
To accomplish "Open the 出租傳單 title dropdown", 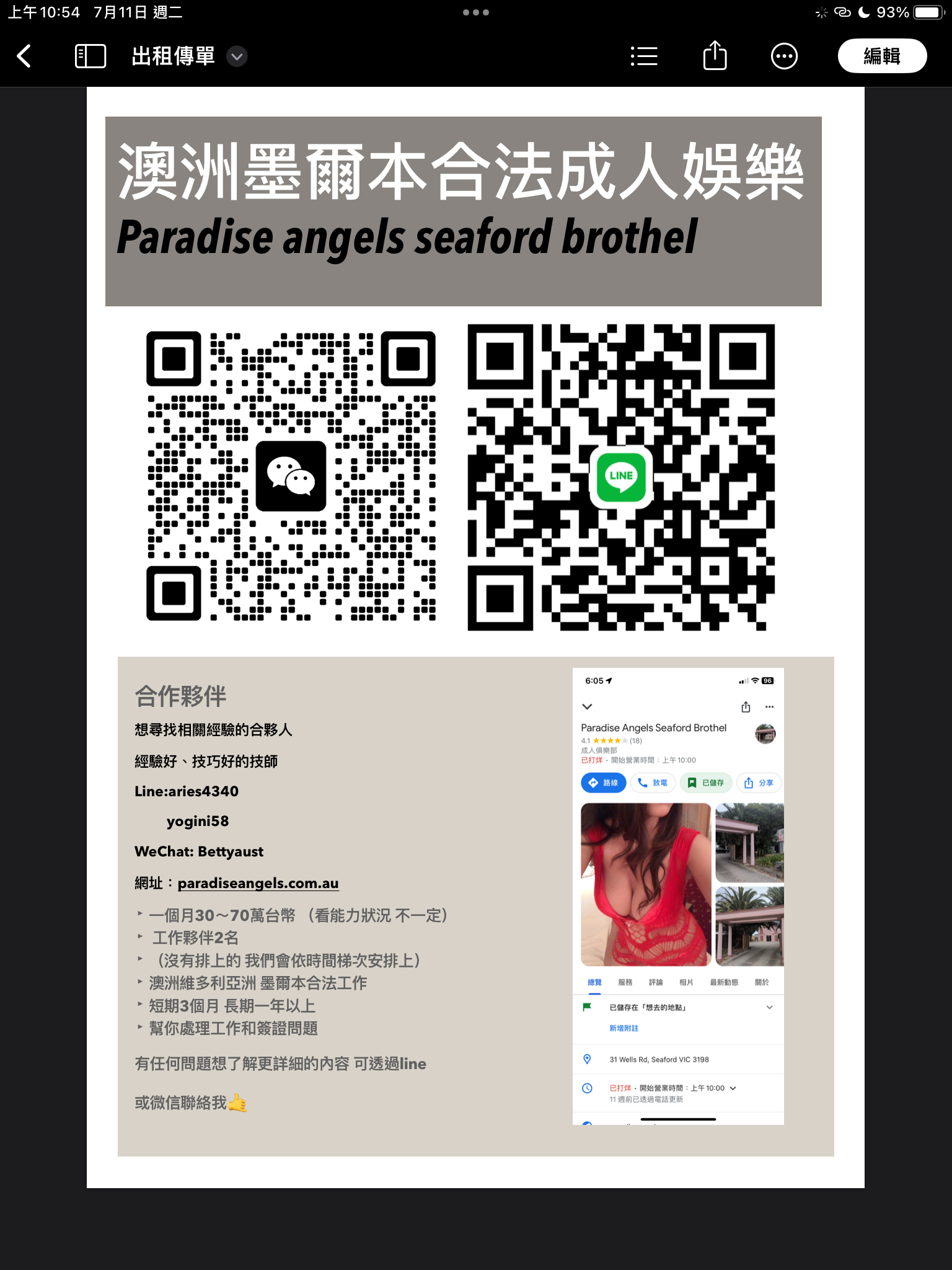I will coord(237,56).
